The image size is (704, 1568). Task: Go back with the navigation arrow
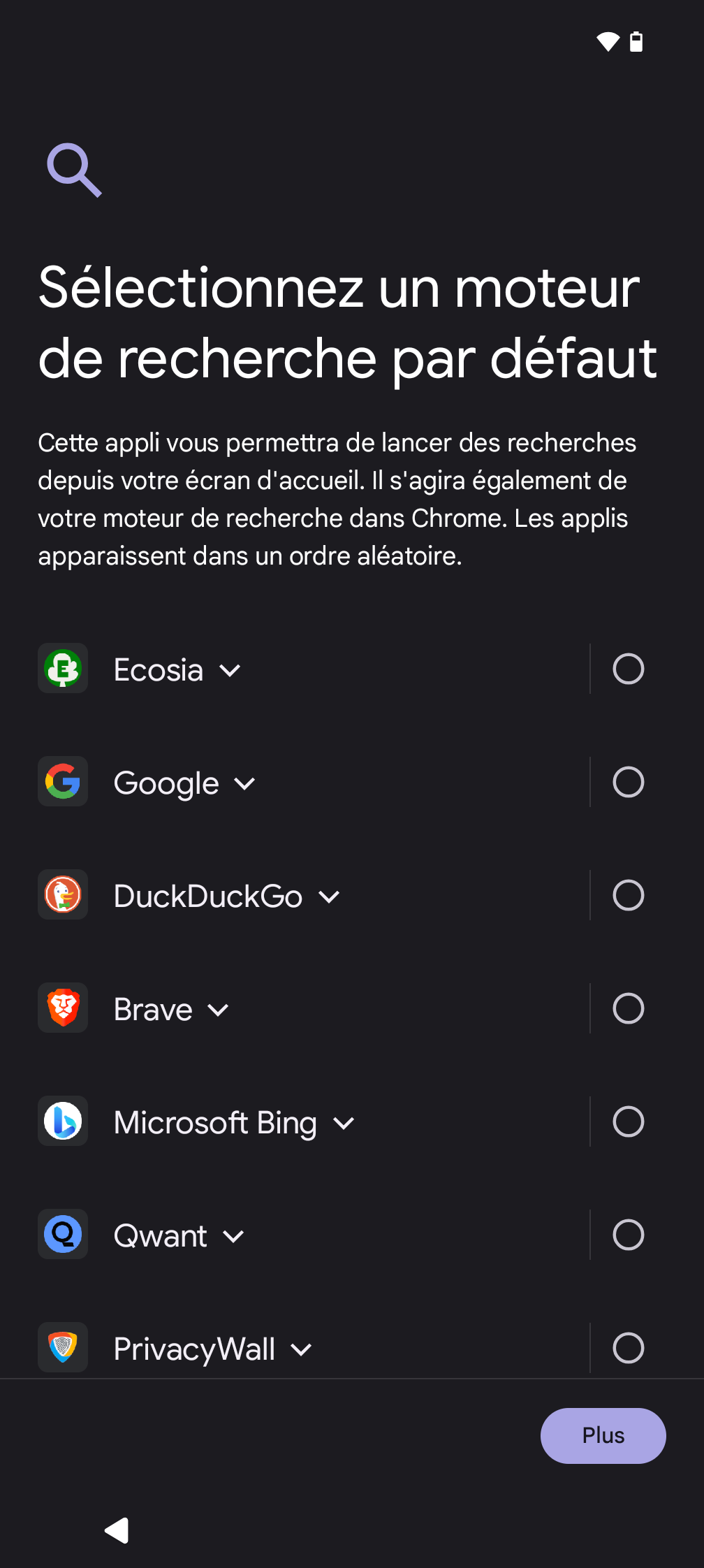[x=117, y=1530]
